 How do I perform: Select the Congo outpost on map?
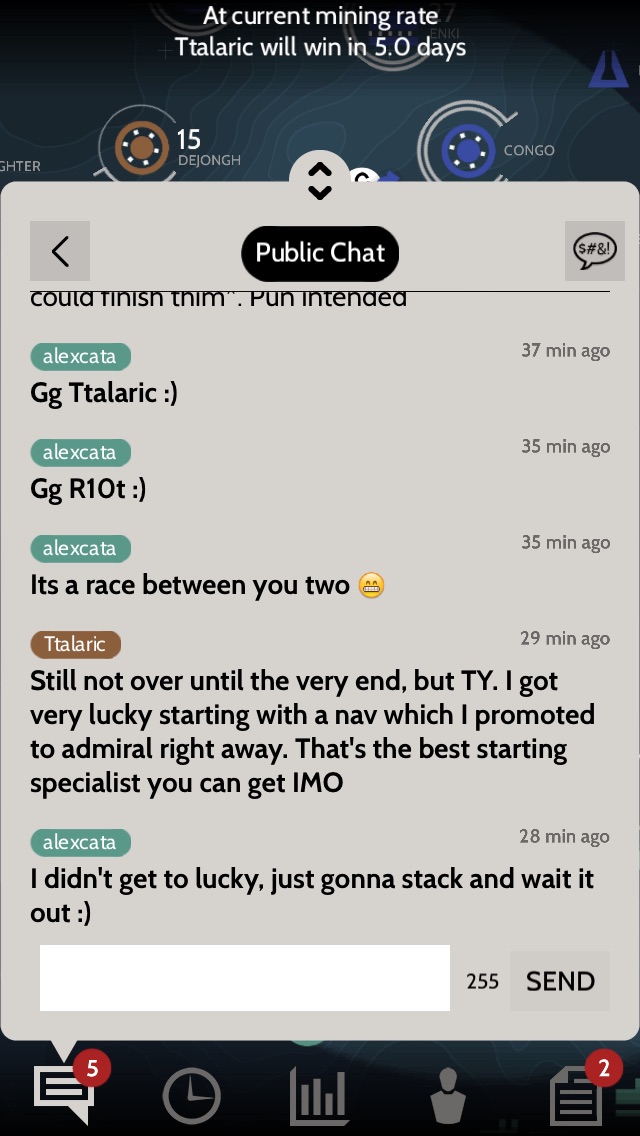(x=467, y=151)
